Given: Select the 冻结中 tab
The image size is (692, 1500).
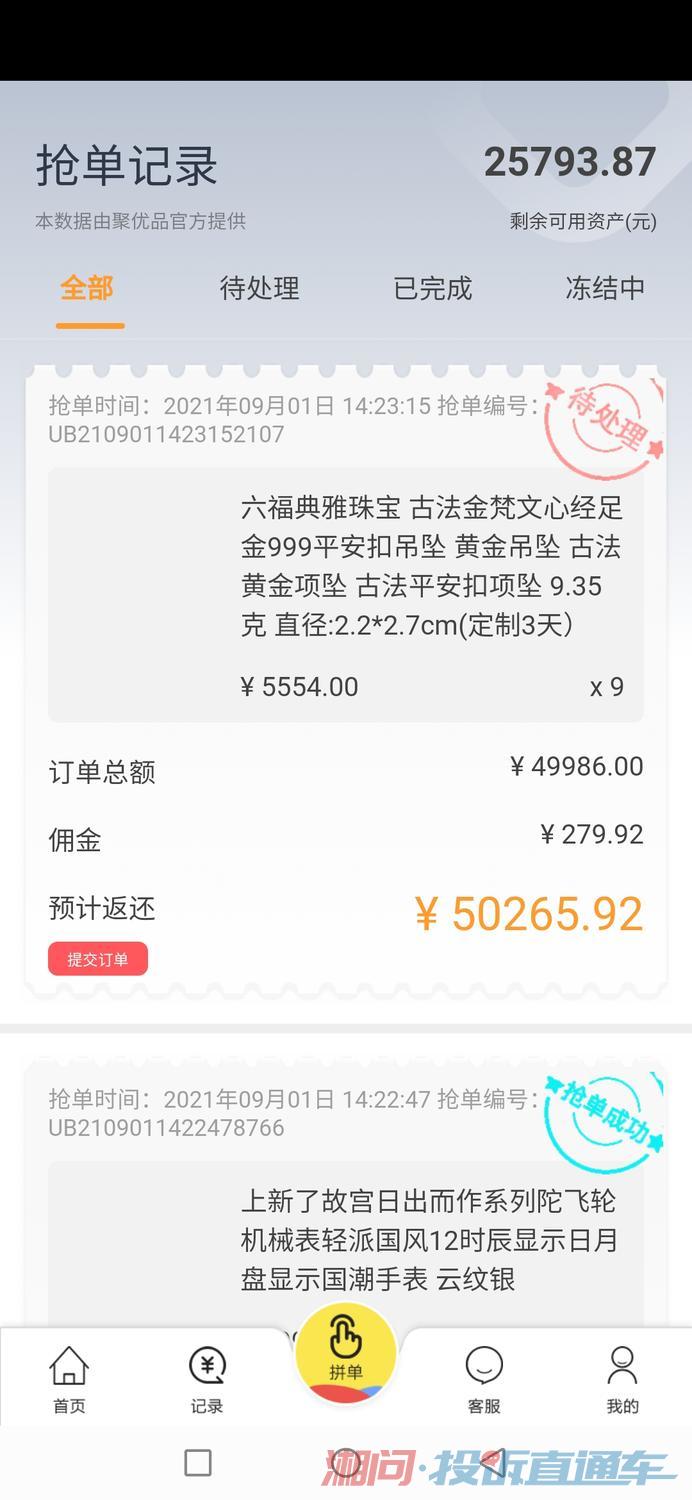Looking at the screenshot, I should tap(605, 289).
